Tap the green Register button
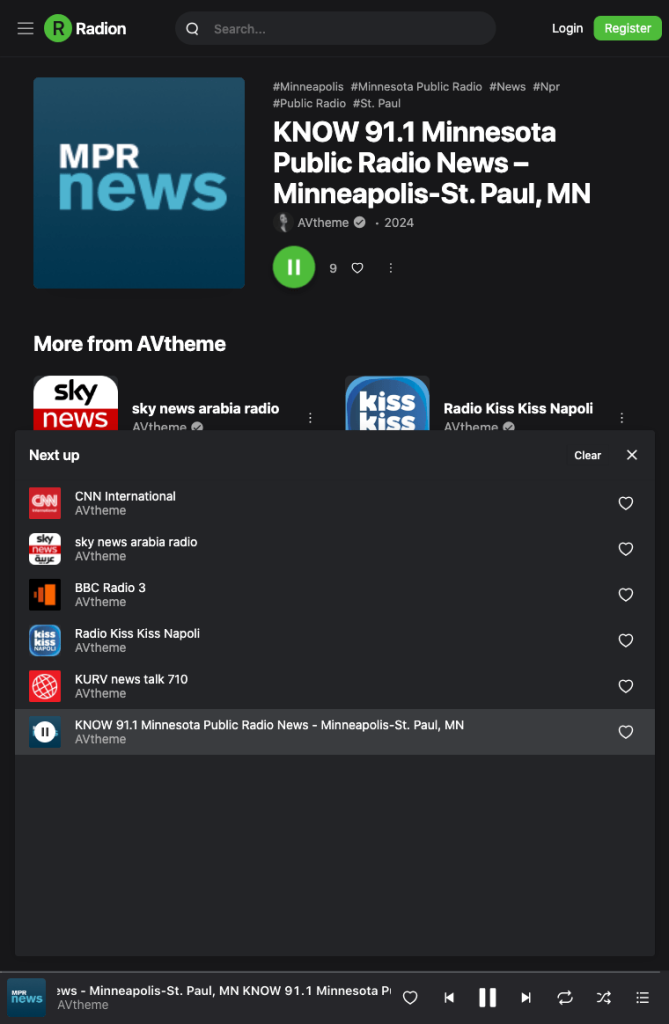This screenshot has width=669, height=1024. click(627, 28)
